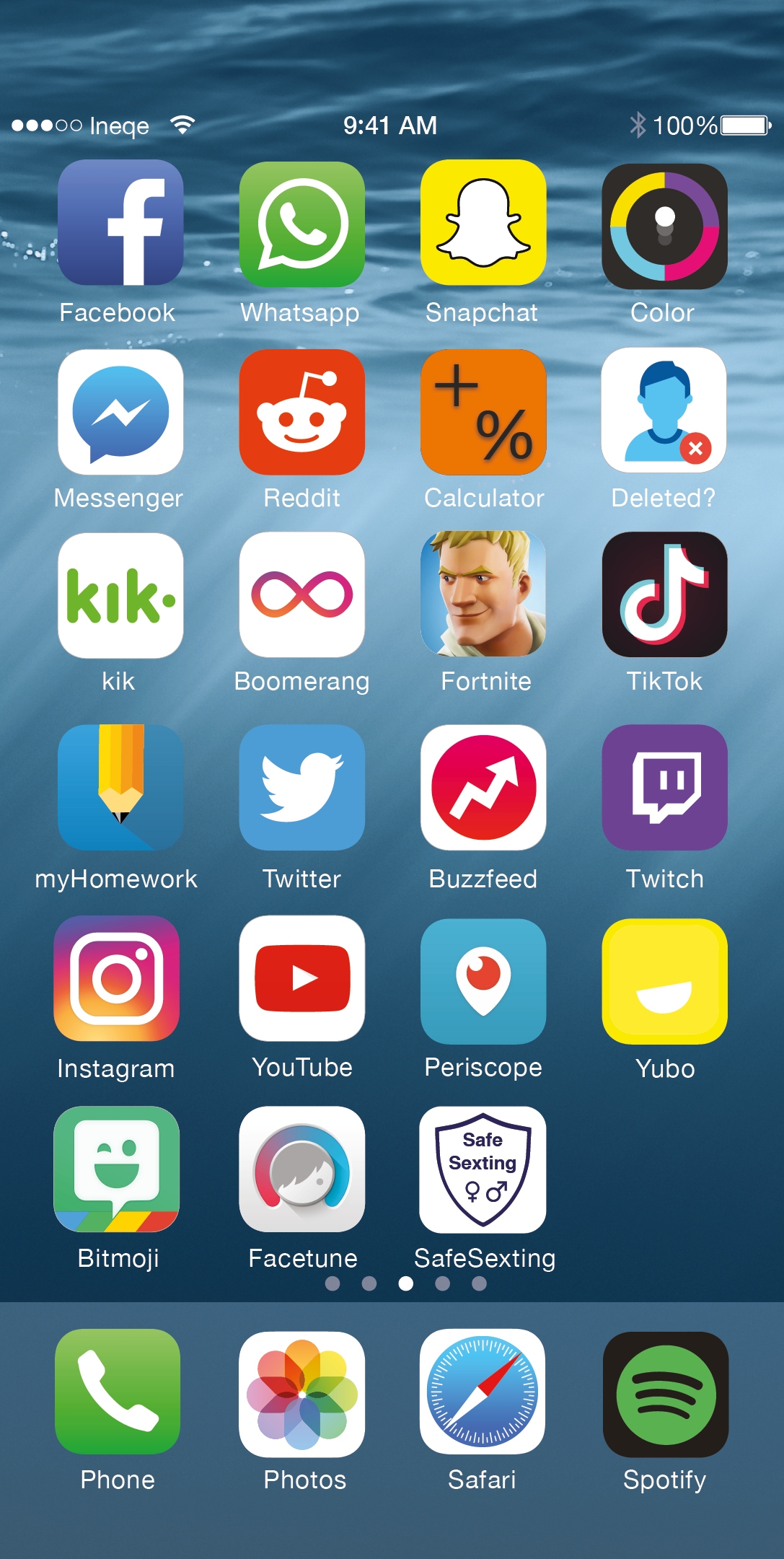This screenshot has height=1559, width=784.
Task: Launch Spotify from the dock
Action: (665, 1395)
